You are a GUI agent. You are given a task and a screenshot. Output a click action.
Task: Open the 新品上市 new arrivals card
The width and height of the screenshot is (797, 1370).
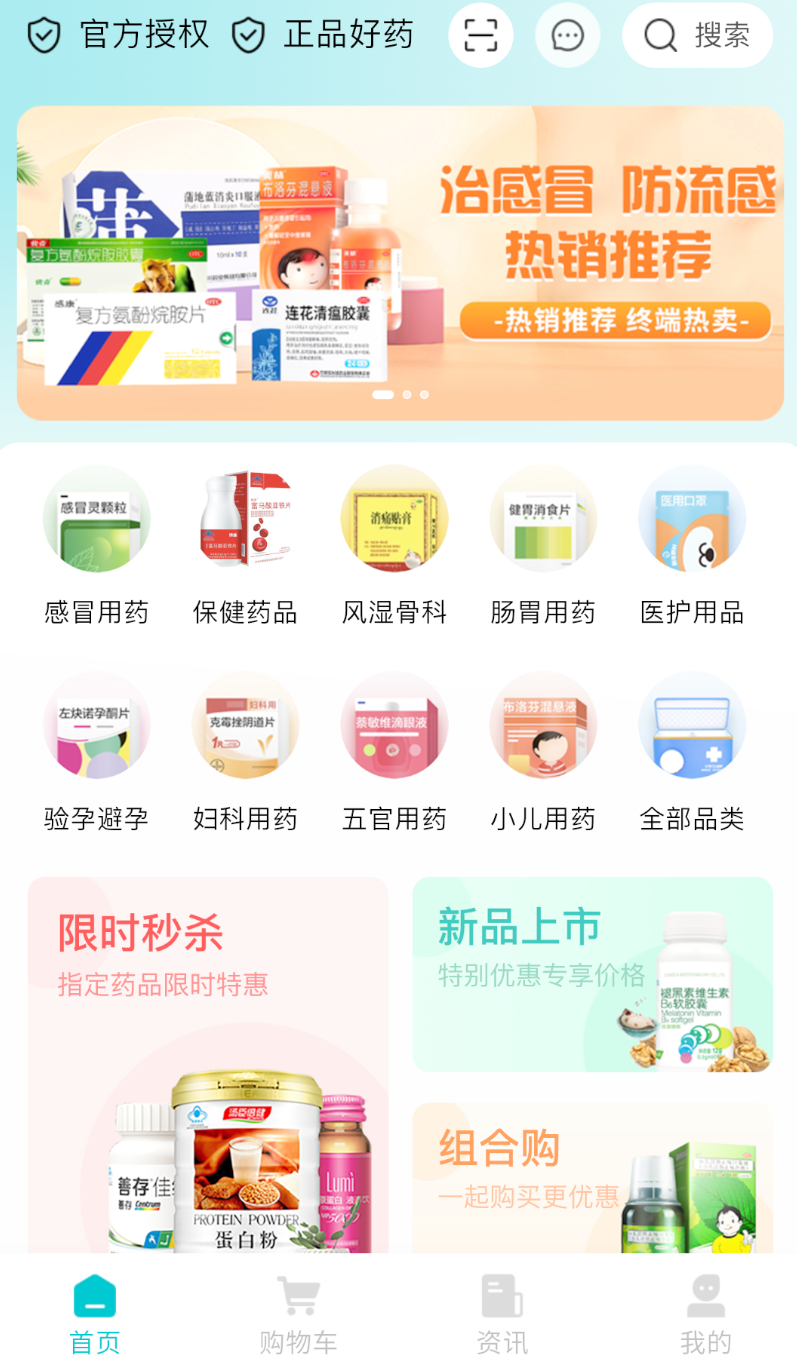(593, 975)
